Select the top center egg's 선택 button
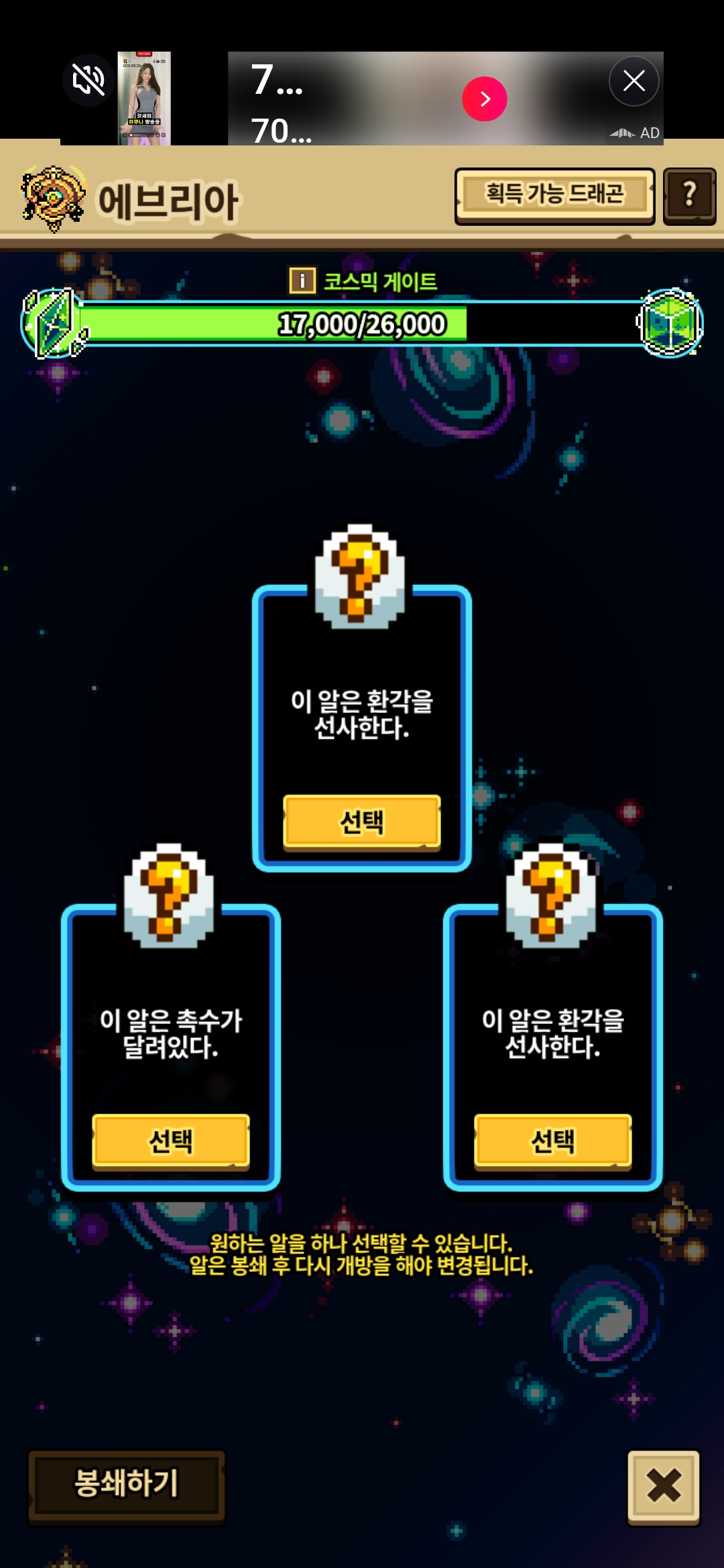The height and width of the screenshot is (1568, 724). (x=362, y=822)
